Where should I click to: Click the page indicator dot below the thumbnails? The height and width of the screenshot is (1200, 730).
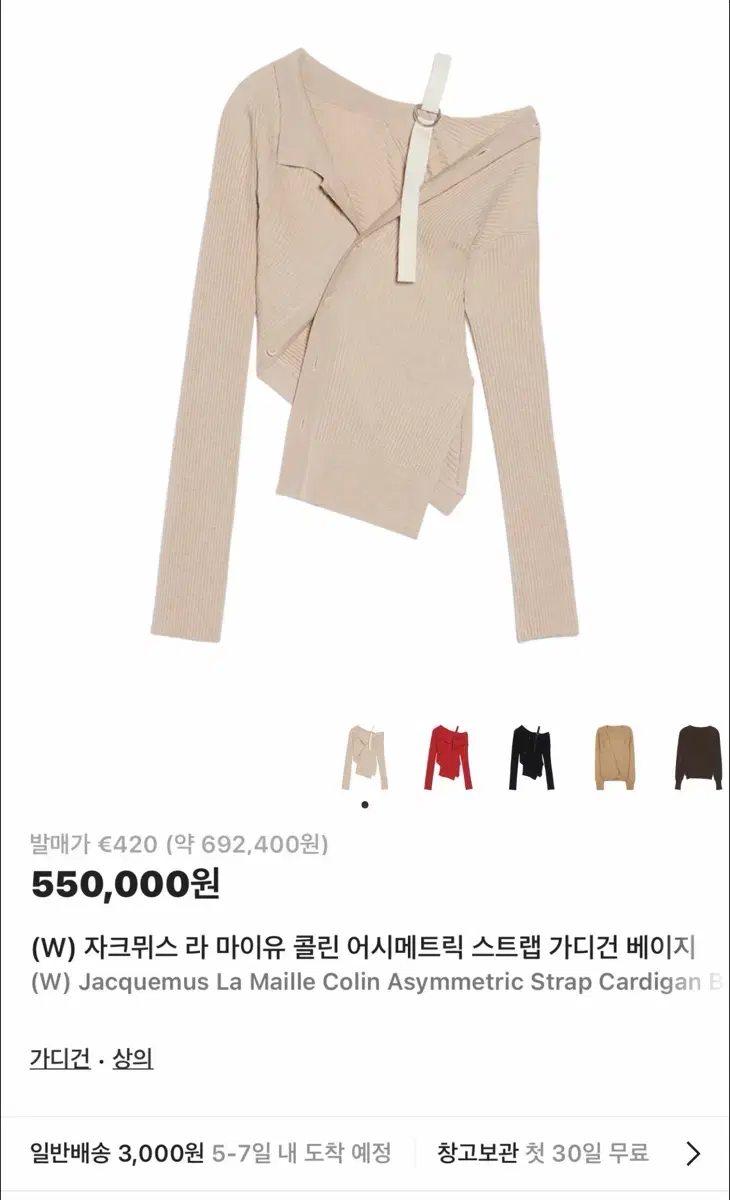pyautogui.click(x=365, y=806)
